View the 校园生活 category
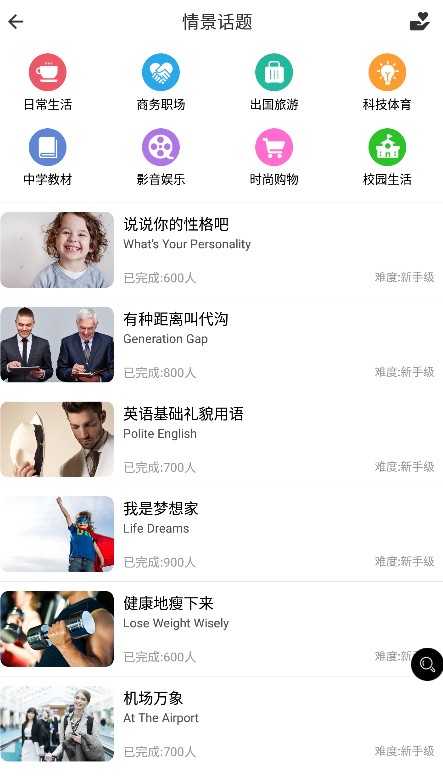 click(x=387, y=157)
